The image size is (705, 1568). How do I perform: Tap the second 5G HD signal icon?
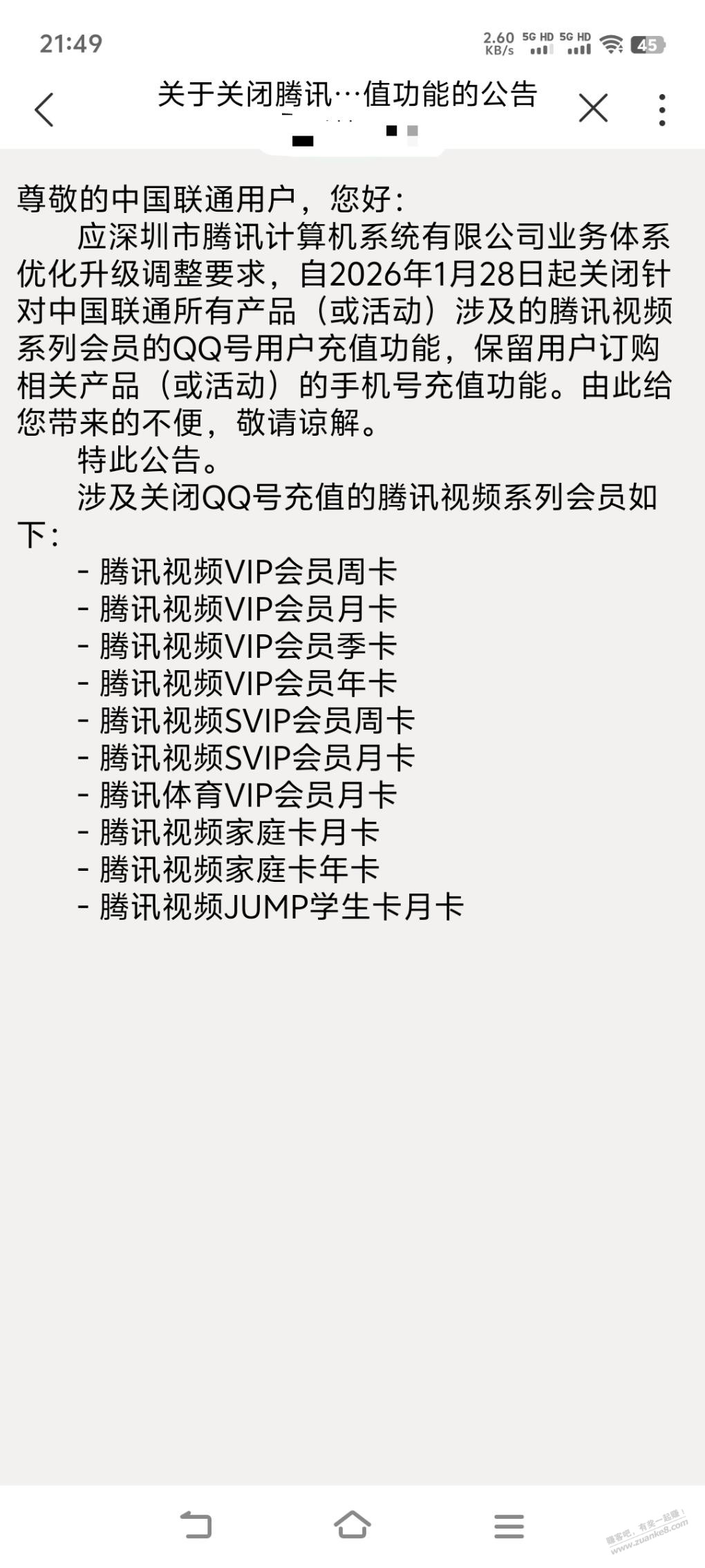pyautogui.click(x=575, y=43)
